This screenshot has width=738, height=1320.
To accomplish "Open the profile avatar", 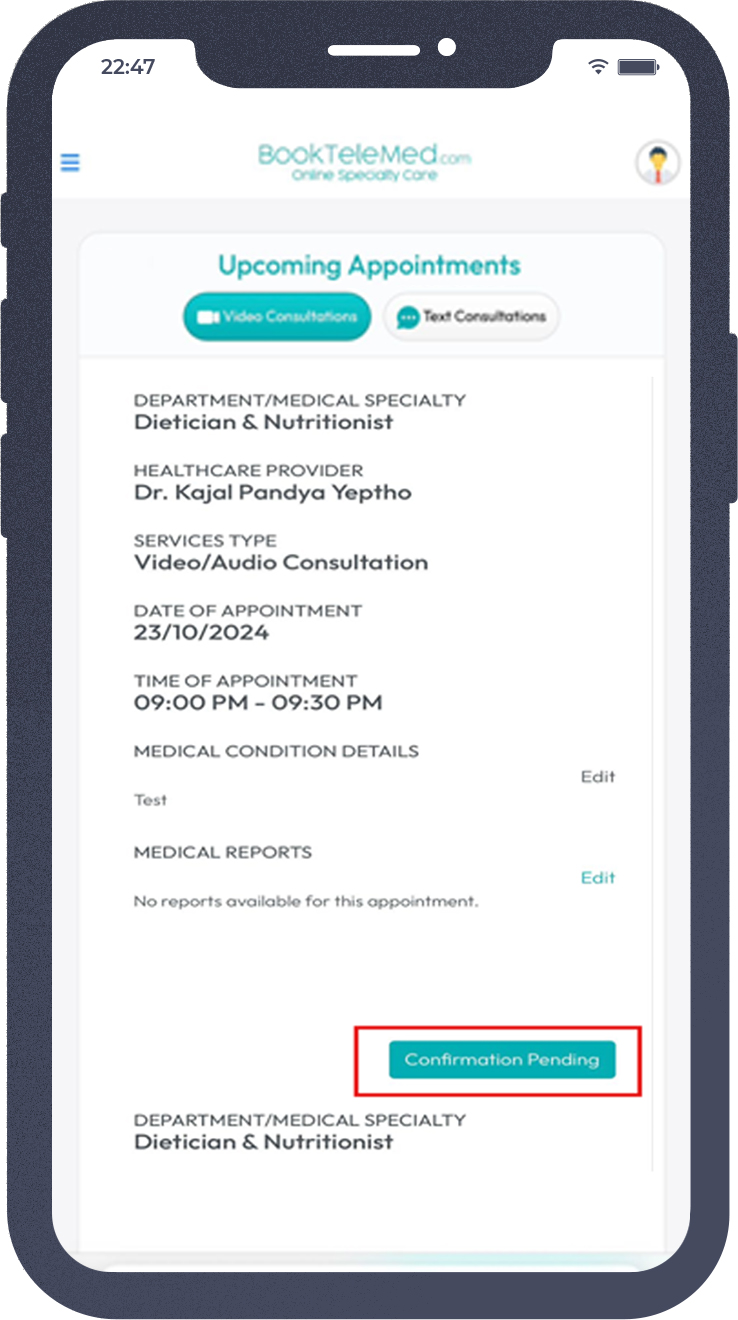I will (x=658, y=163).
